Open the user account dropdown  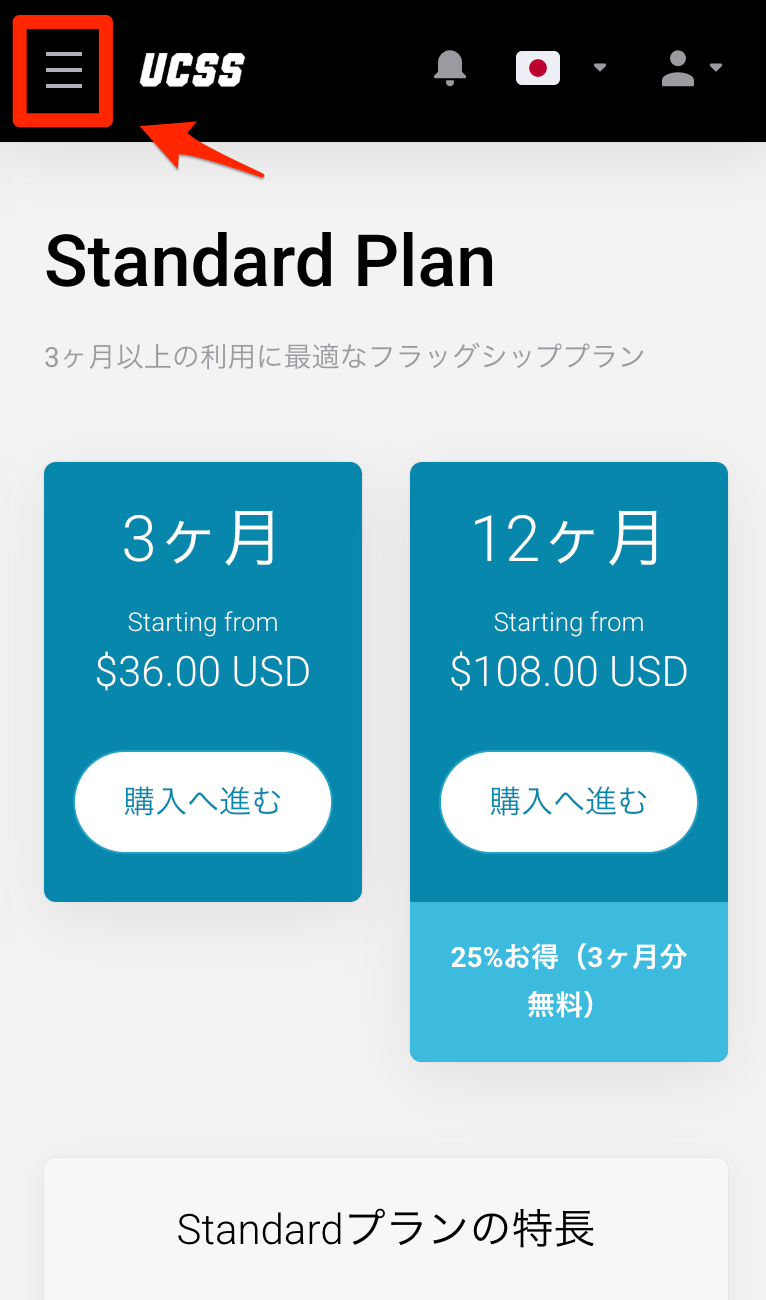[691, 68]
